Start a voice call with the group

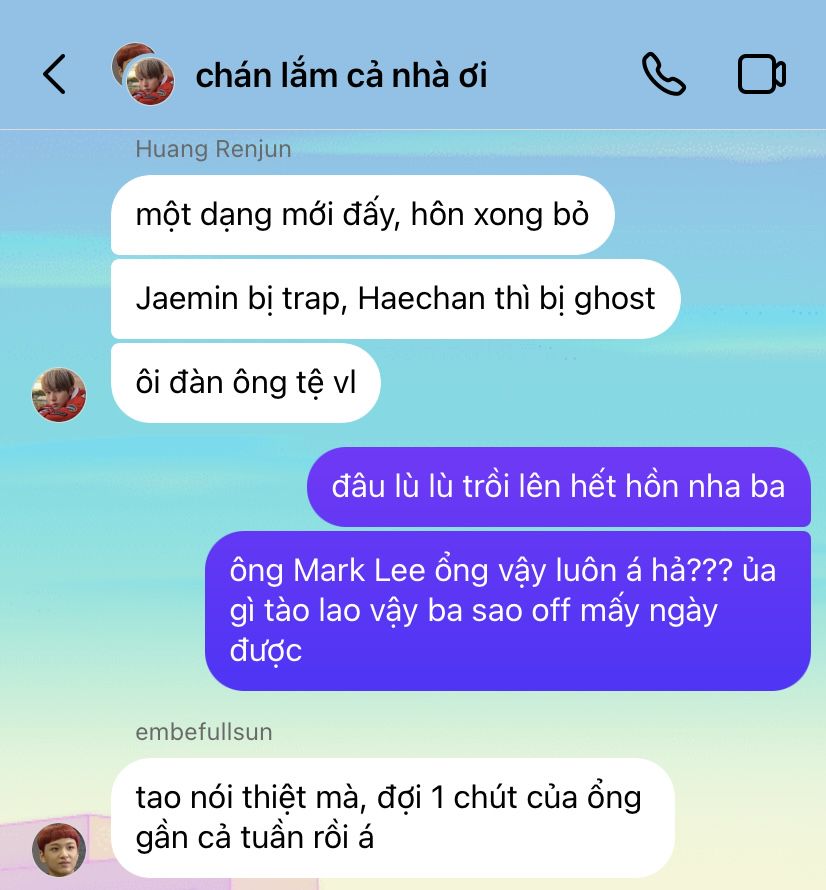coord(663,74)
